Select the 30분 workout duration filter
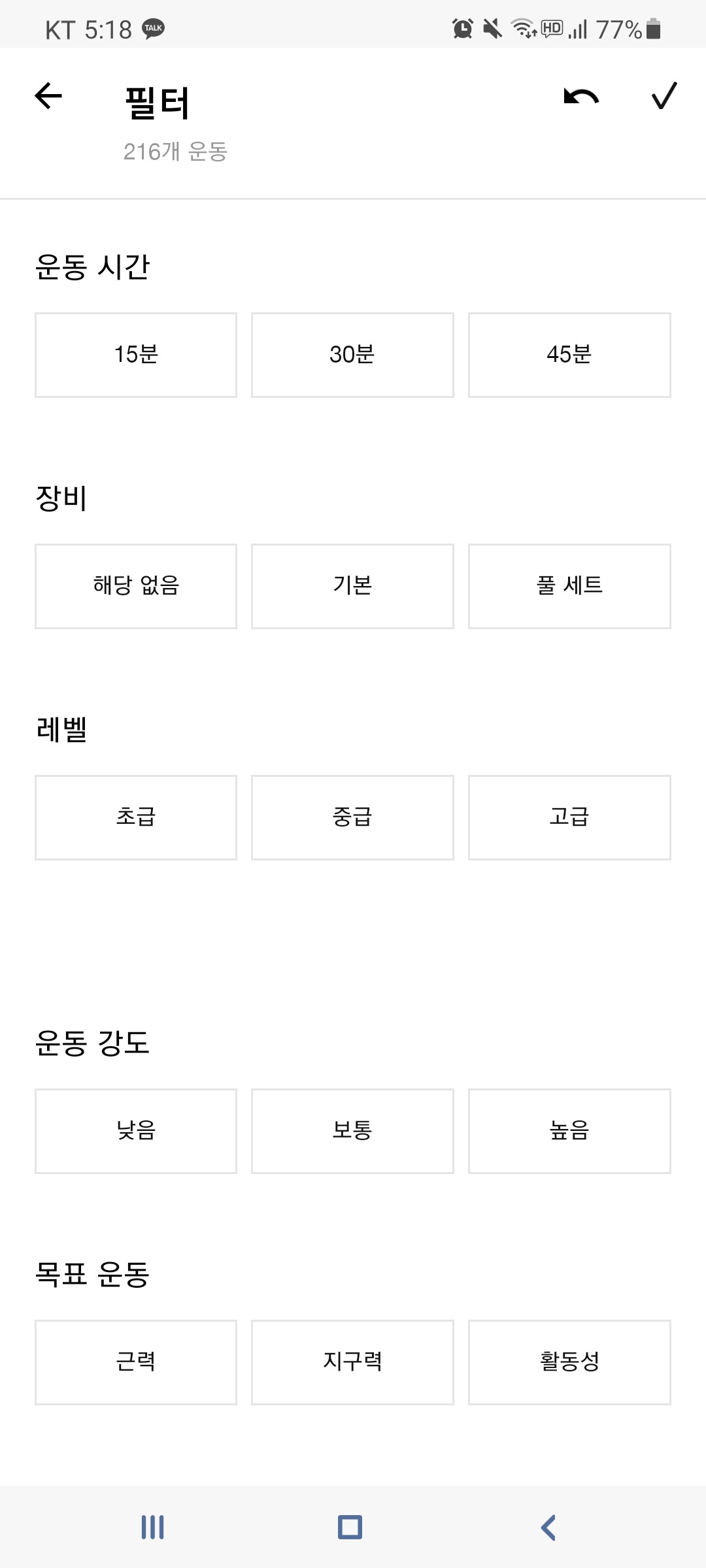Screen dimensions: 706x1568 coord(352,355)
